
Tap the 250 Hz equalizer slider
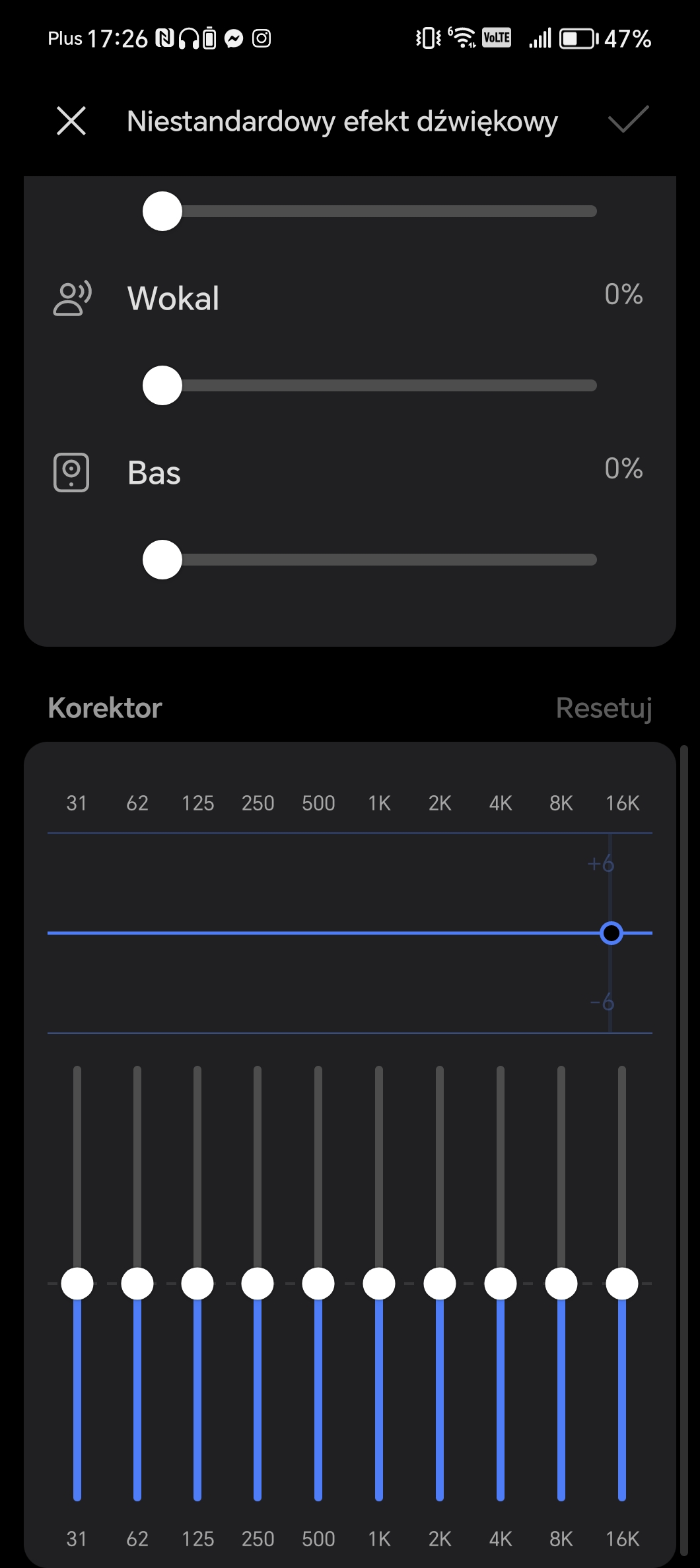click(258, 1284)
